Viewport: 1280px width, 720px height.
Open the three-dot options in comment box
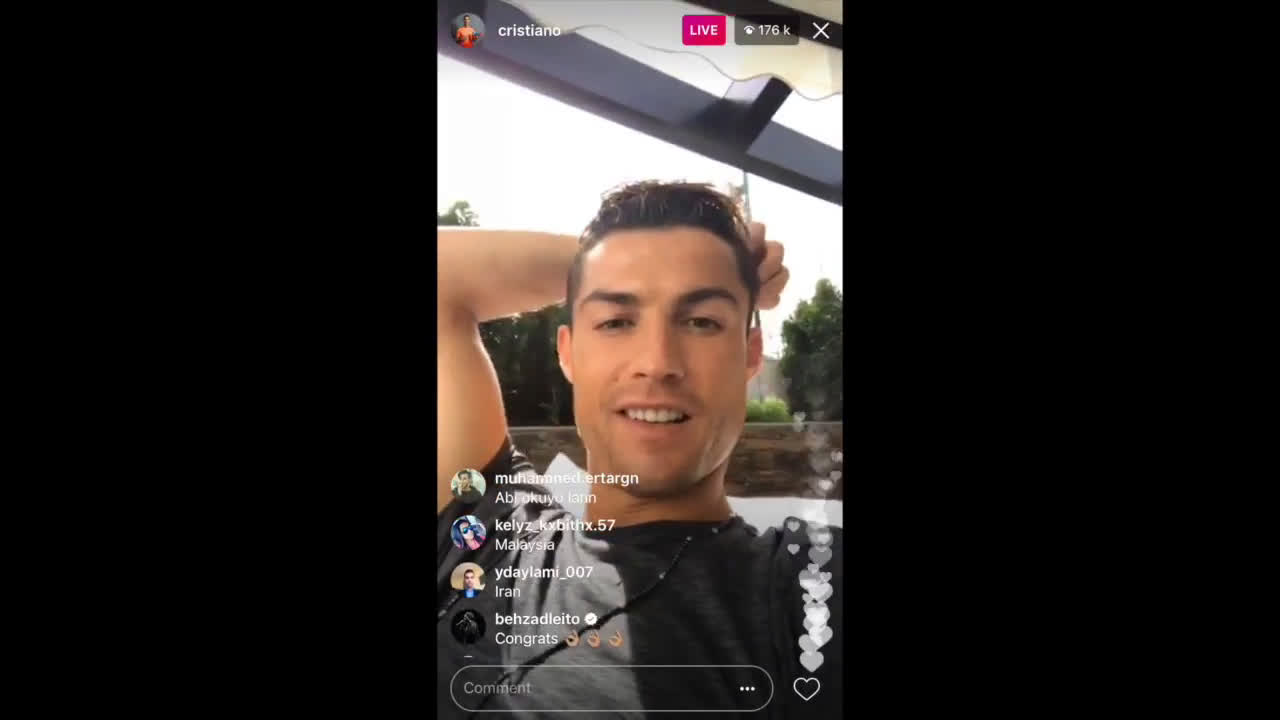point(747,688)
